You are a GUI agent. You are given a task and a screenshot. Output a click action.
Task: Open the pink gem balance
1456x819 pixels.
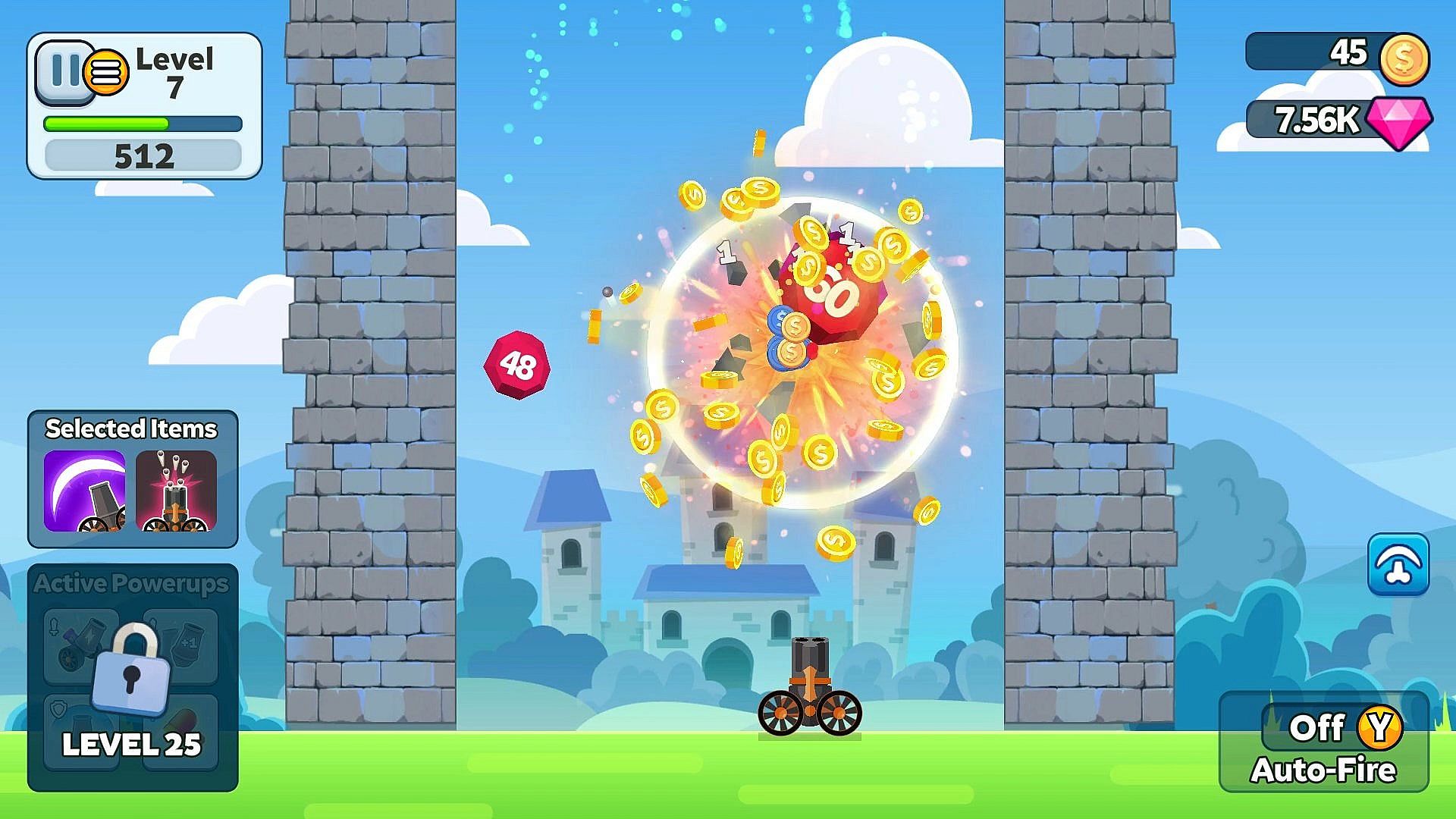[x=1338, y=121]
